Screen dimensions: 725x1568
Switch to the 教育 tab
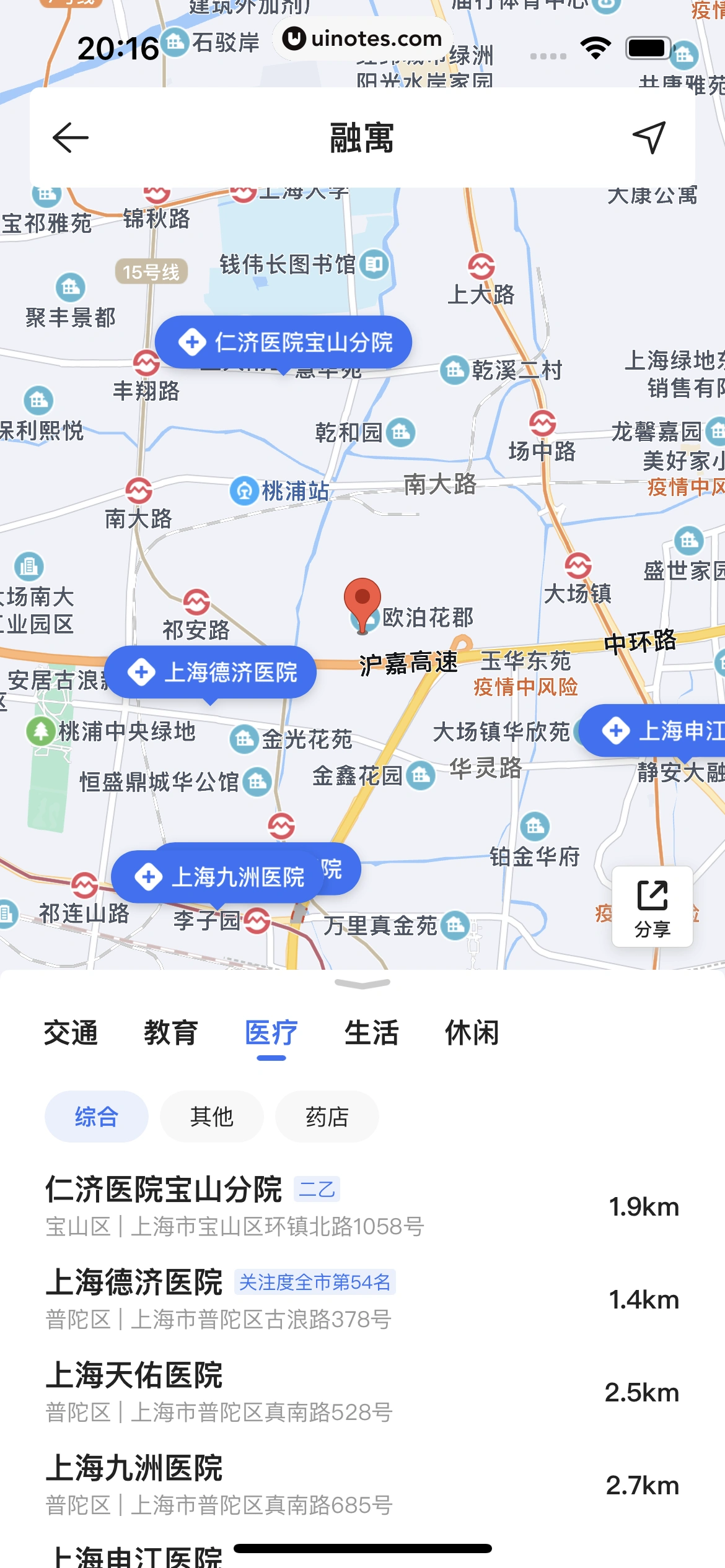coord(171,1033)
